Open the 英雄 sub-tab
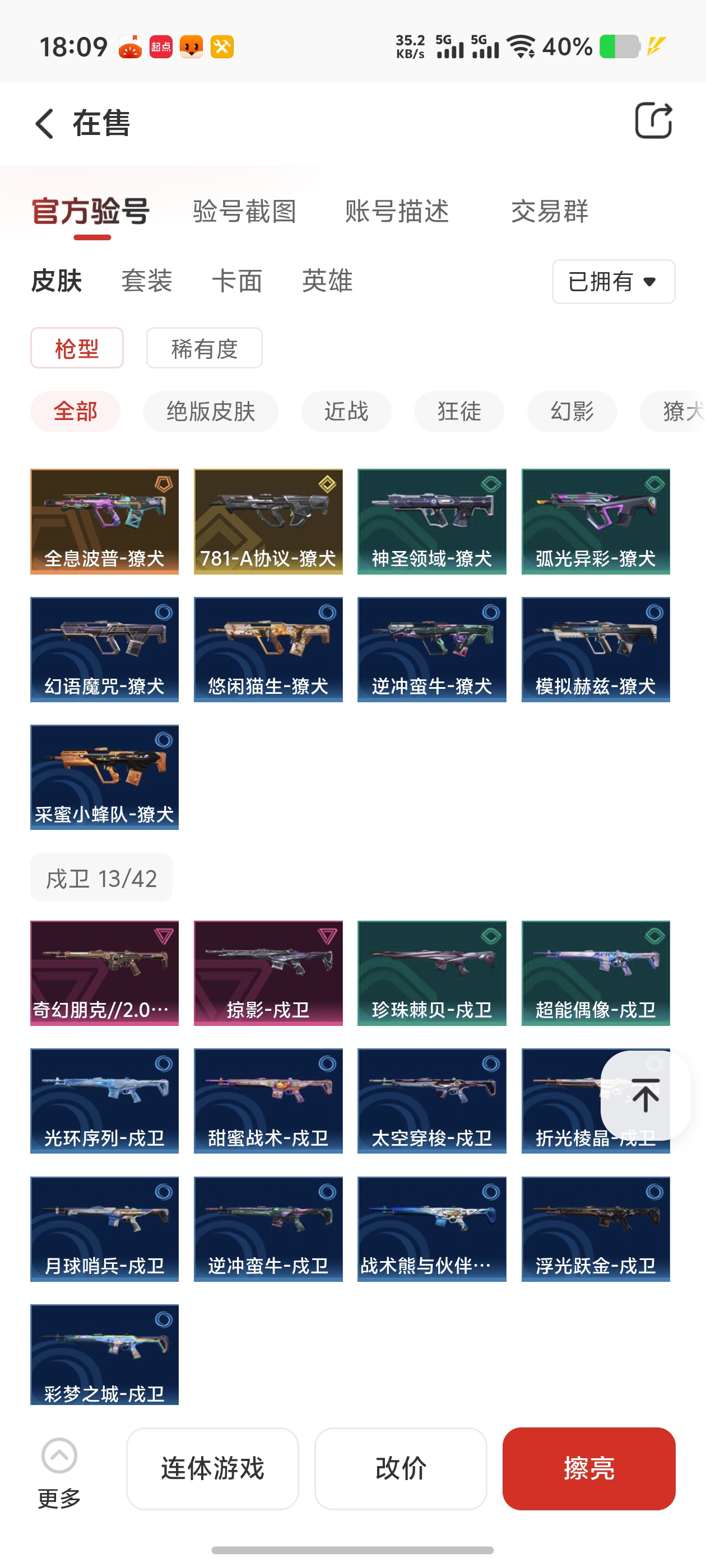The height and width of the screenshot is (1568, 706). (327, 281)
